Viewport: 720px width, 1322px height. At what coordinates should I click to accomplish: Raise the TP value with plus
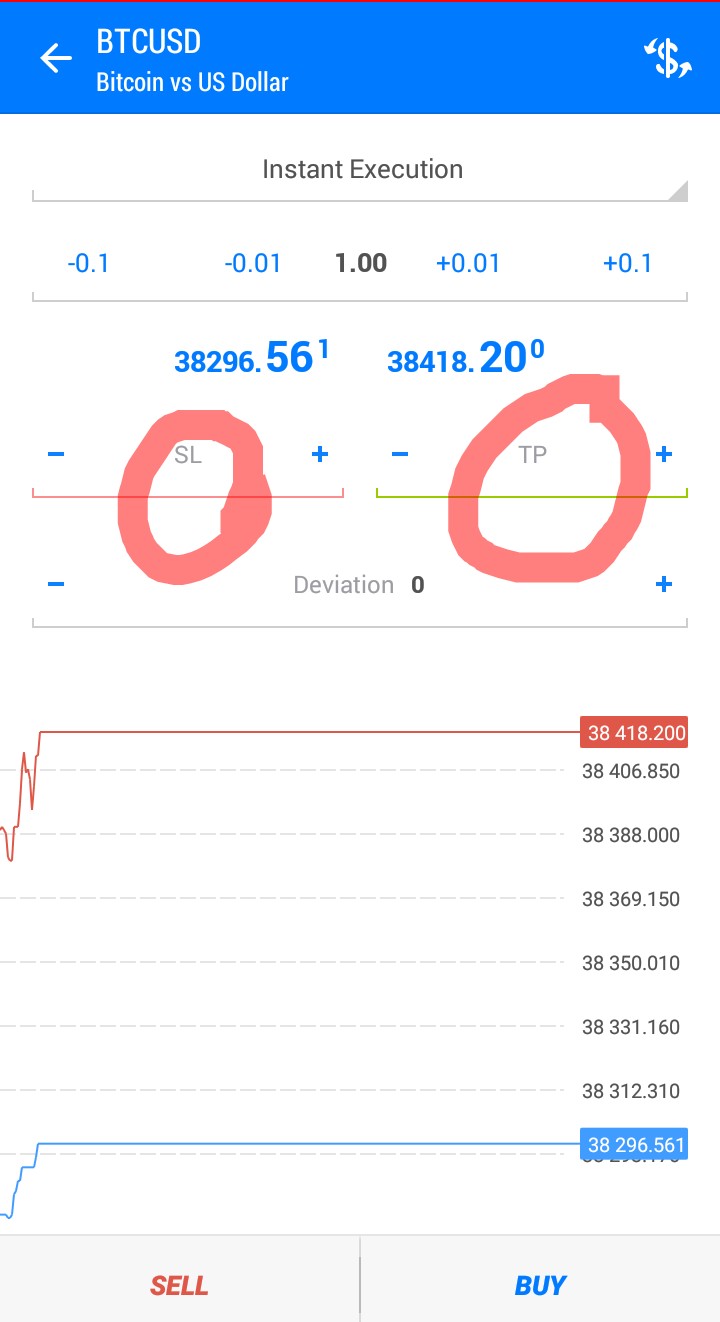coord(663,455)
